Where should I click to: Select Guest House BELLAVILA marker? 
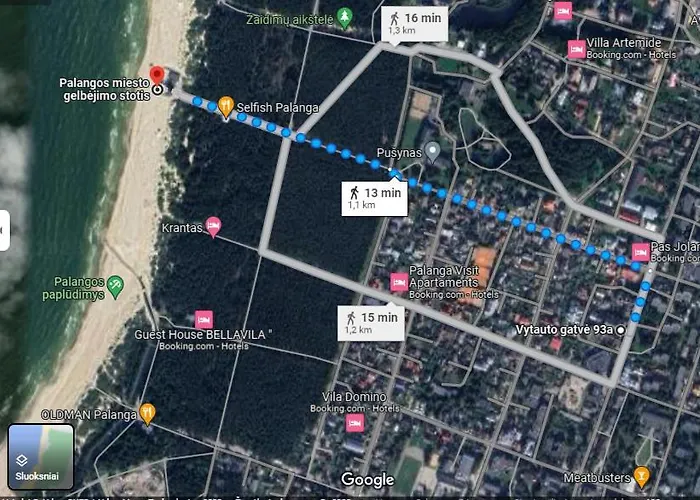point(204,319)
